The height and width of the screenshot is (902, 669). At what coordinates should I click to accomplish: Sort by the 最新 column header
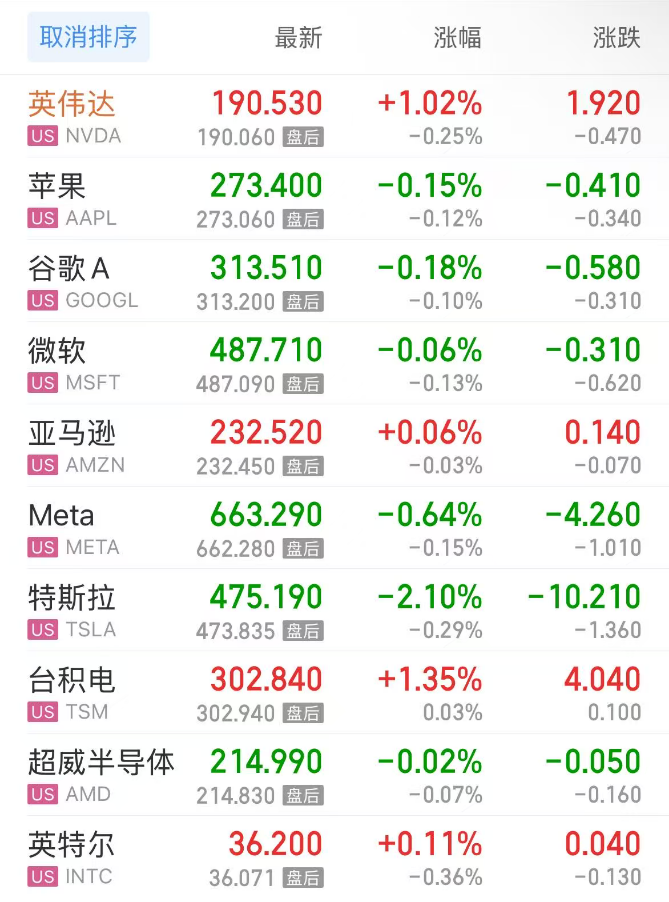click(298, 38)
